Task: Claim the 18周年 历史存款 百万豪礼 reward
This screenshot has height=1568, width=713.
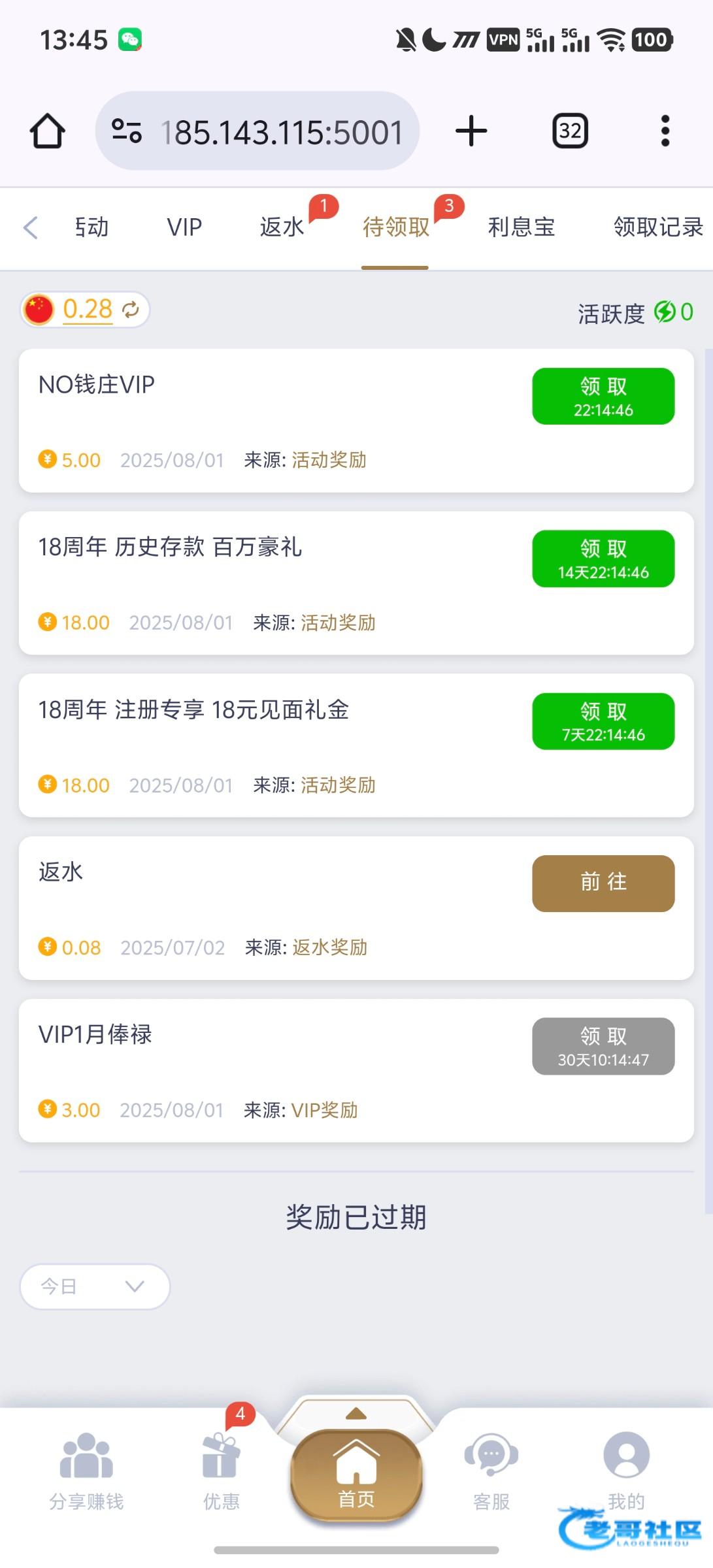Action: [603, 559]
